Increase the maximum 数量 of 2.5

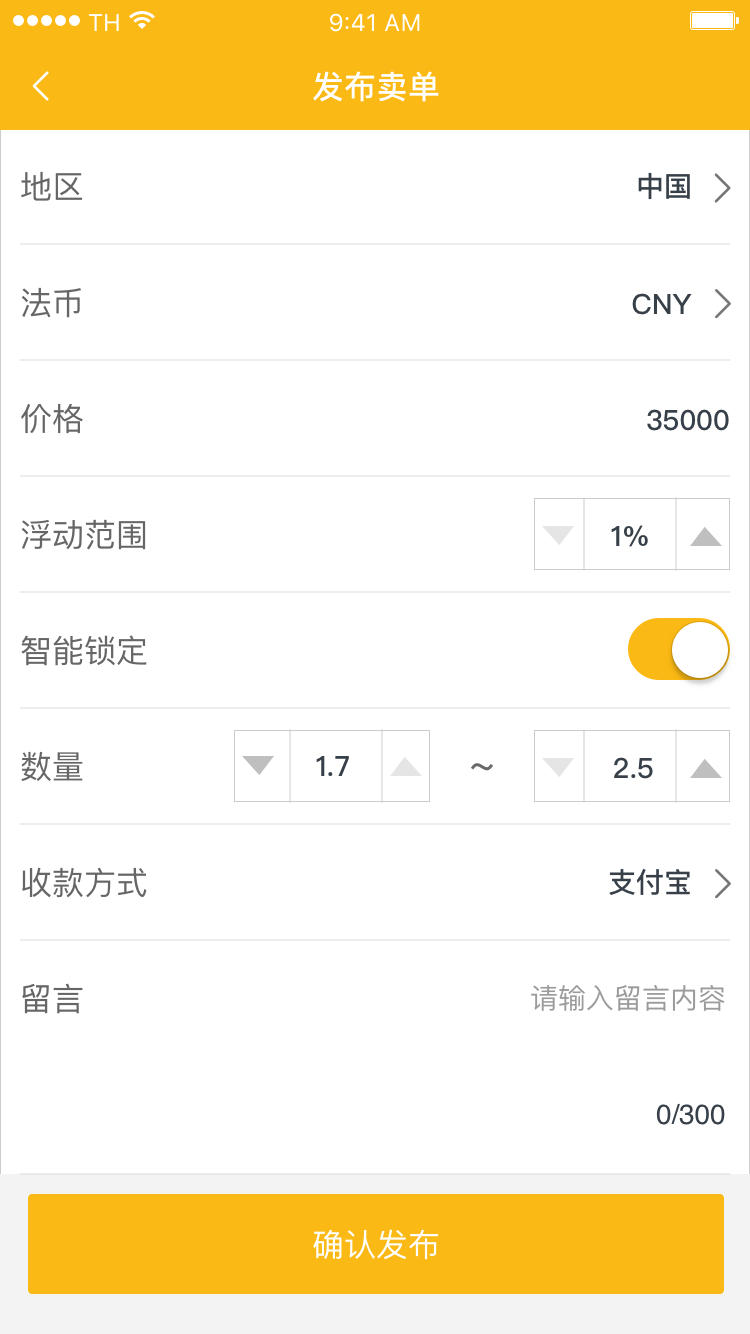coord(704,767)
